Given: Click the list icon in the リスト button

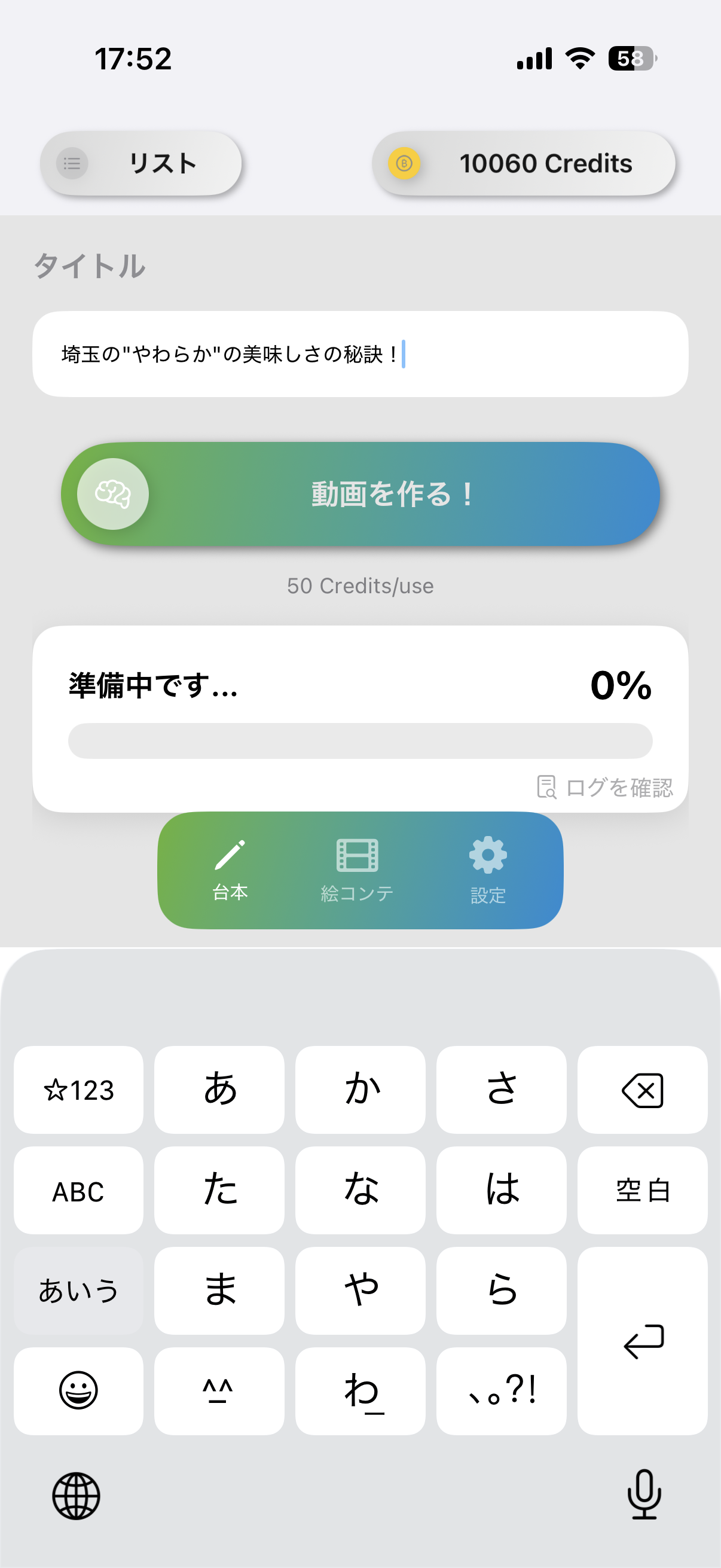Looking at the screenshot, I should 72,163.
